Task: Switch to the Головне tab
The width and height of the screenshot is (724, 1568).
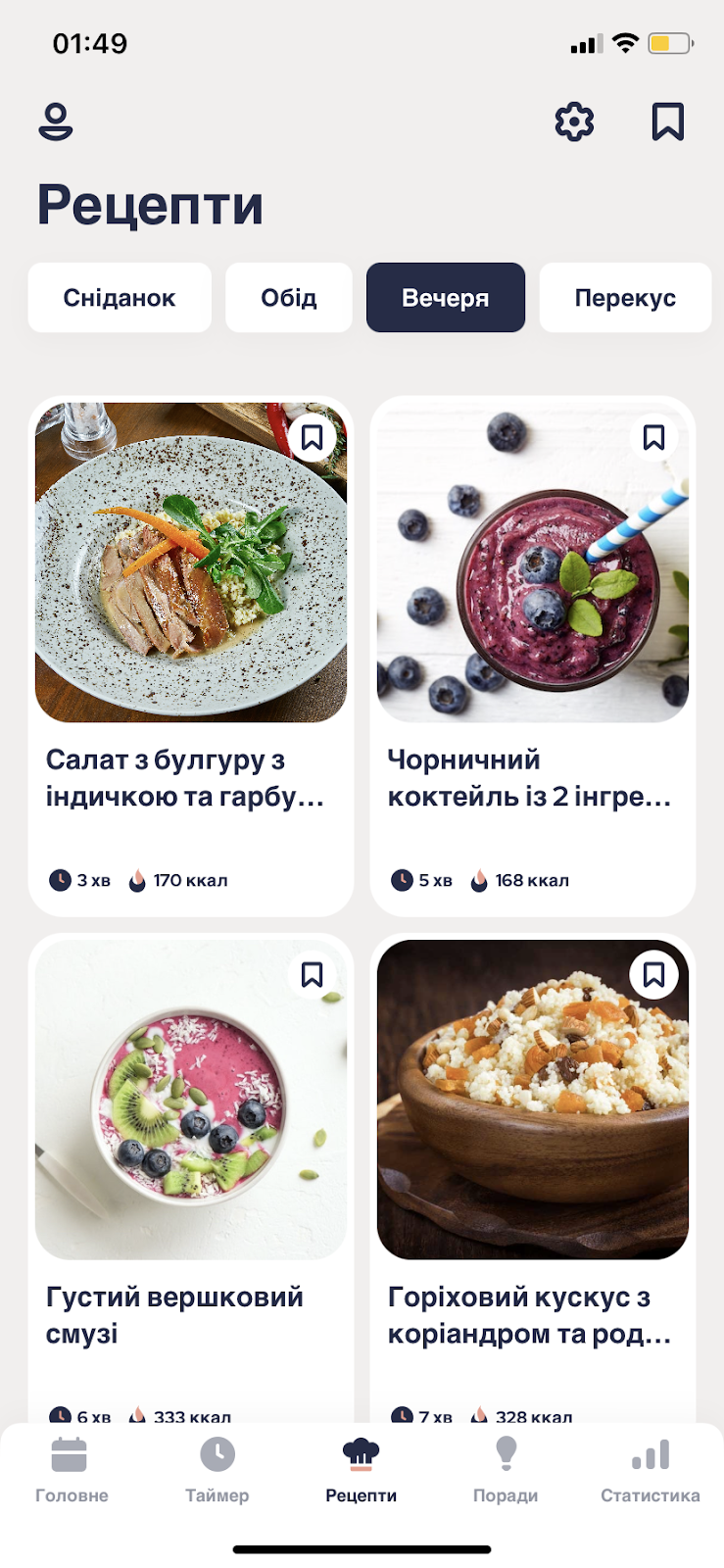Action: (x=72, y=1470)
